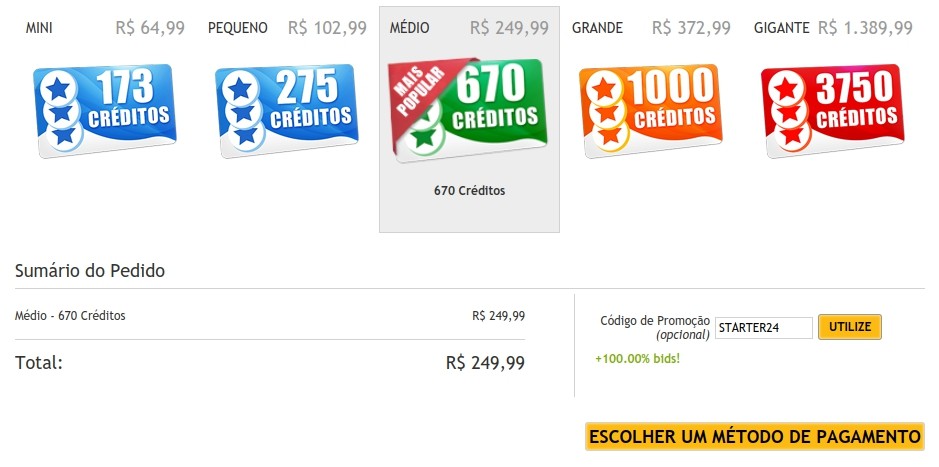Apply promo code with Utilize button
Screen dimensions: 939x467
[x=850, y=327]
